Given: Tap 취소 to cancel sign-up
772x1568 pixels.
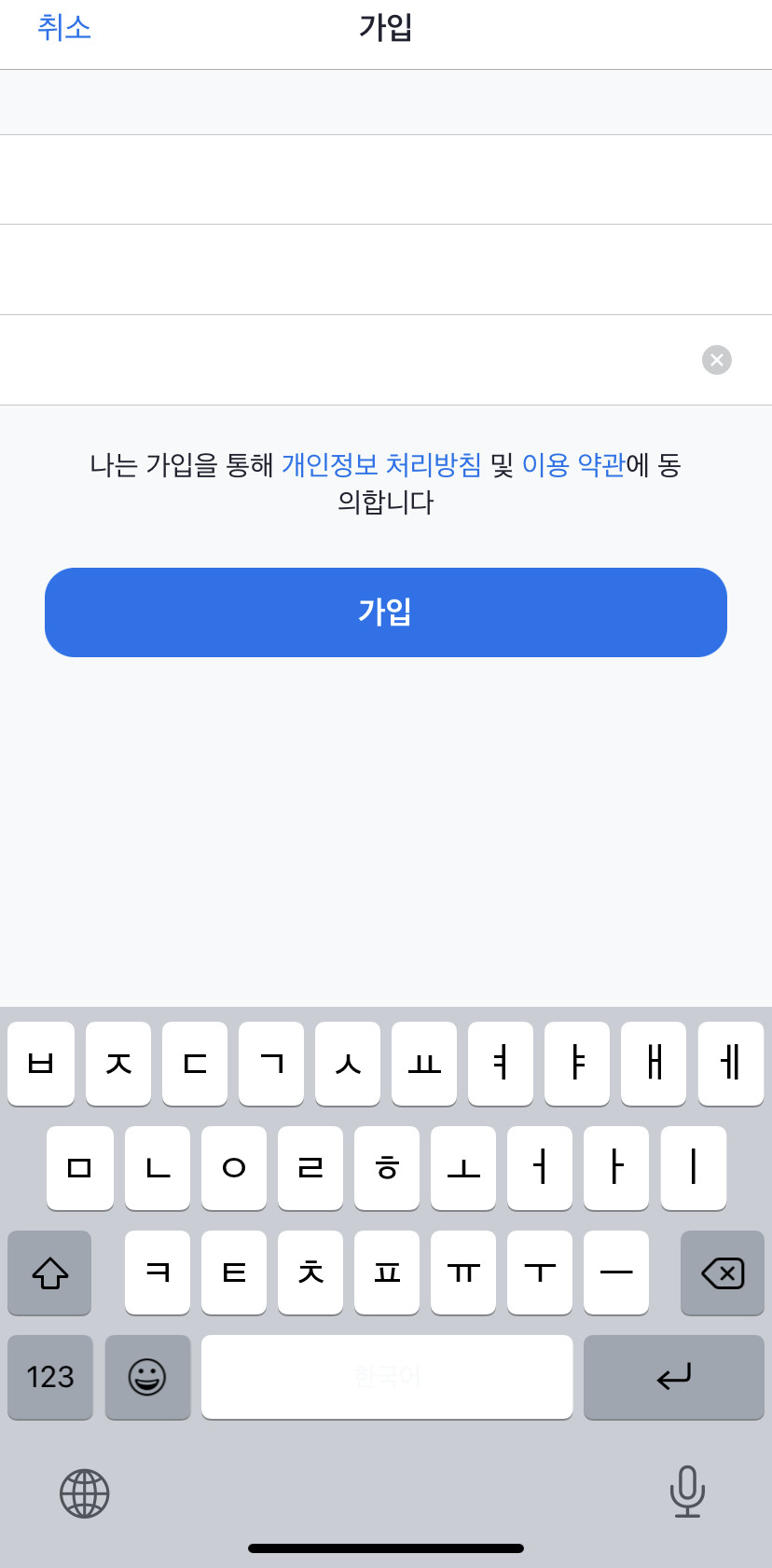Looking at the screenshot, I should [64, 28].
